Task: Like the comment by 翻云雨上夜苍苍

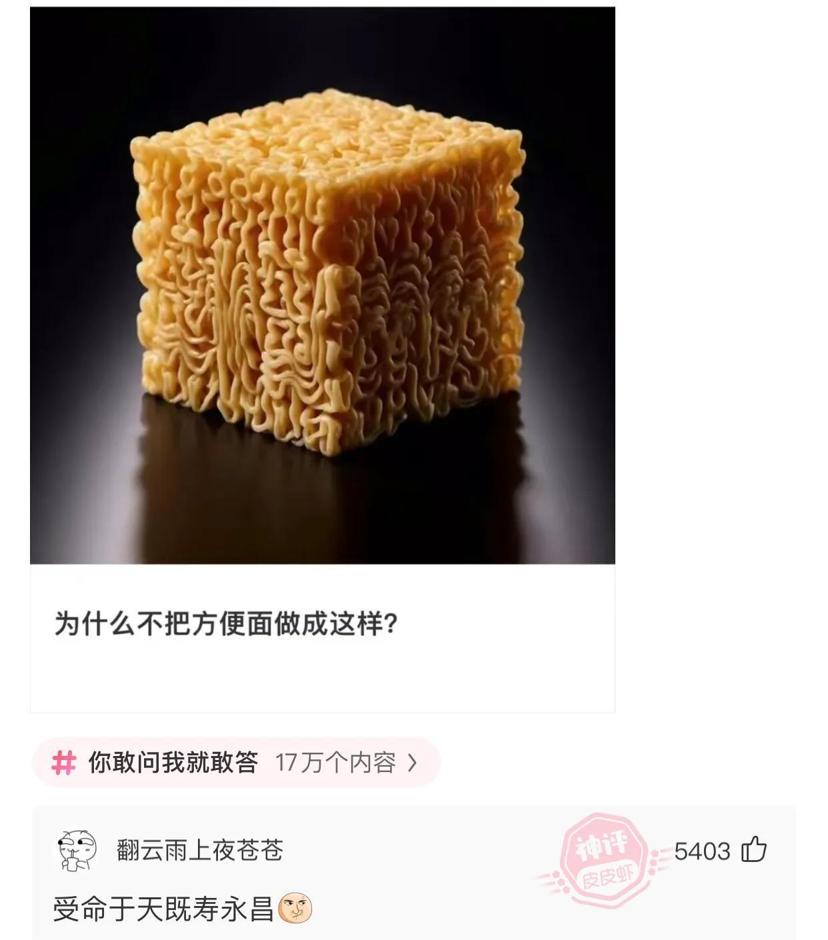Action: tap(753, 851)
